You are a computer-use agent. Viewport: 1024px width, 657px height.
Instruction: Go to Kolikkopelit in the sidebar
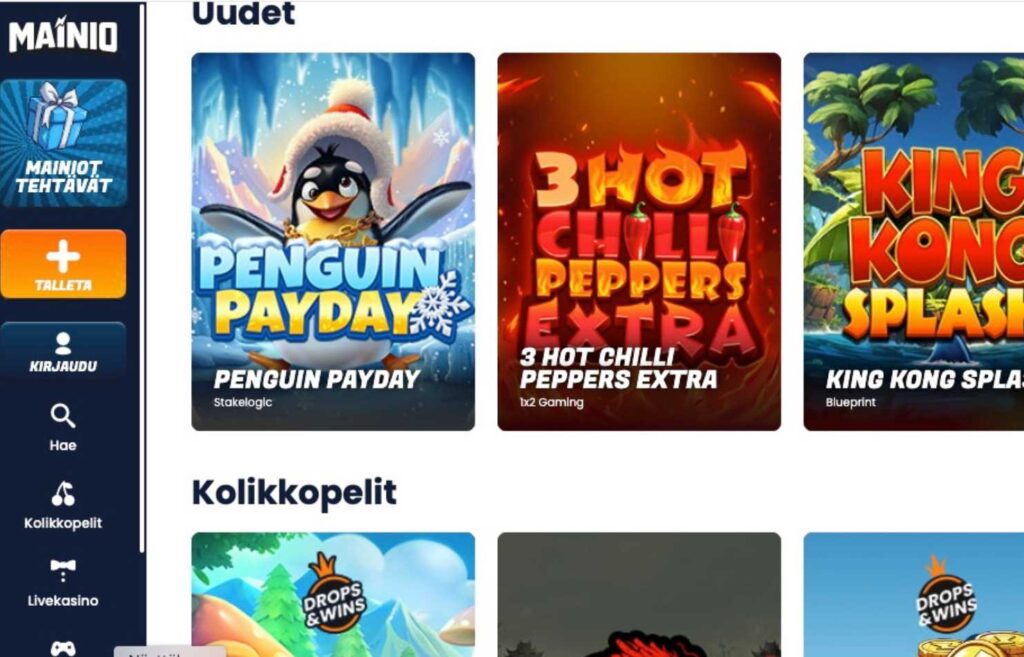point(63,505)
